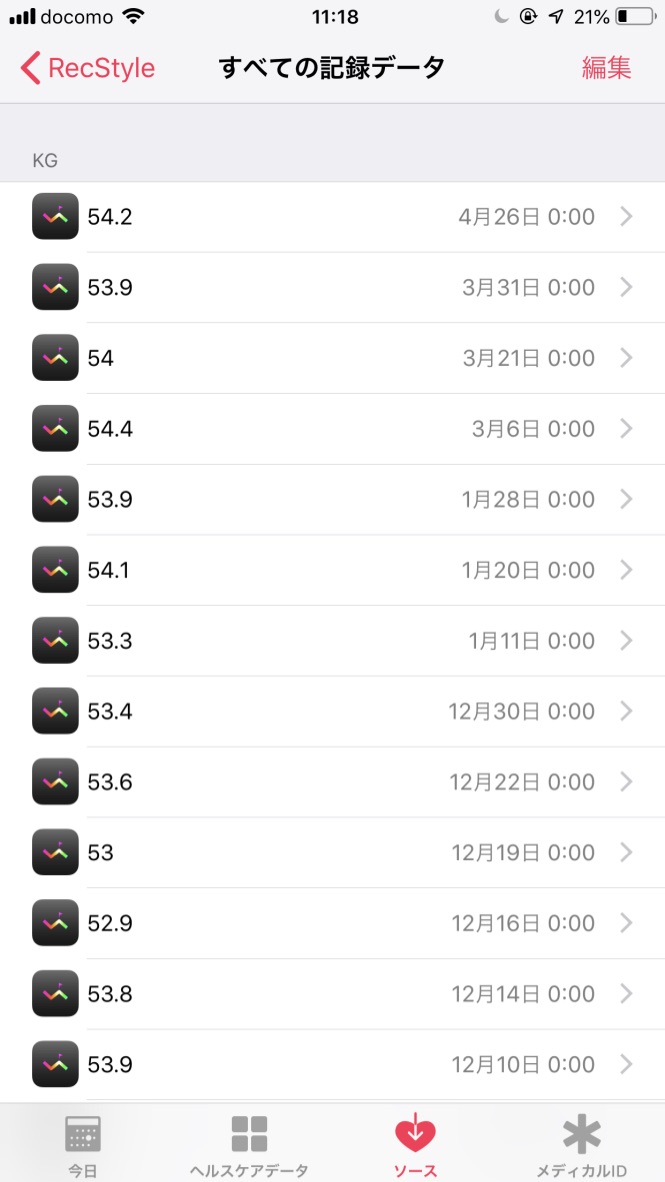Open the 53.9 record from 12月10日
Screen dimensions: 665x1182
(x=332, y=1064)
